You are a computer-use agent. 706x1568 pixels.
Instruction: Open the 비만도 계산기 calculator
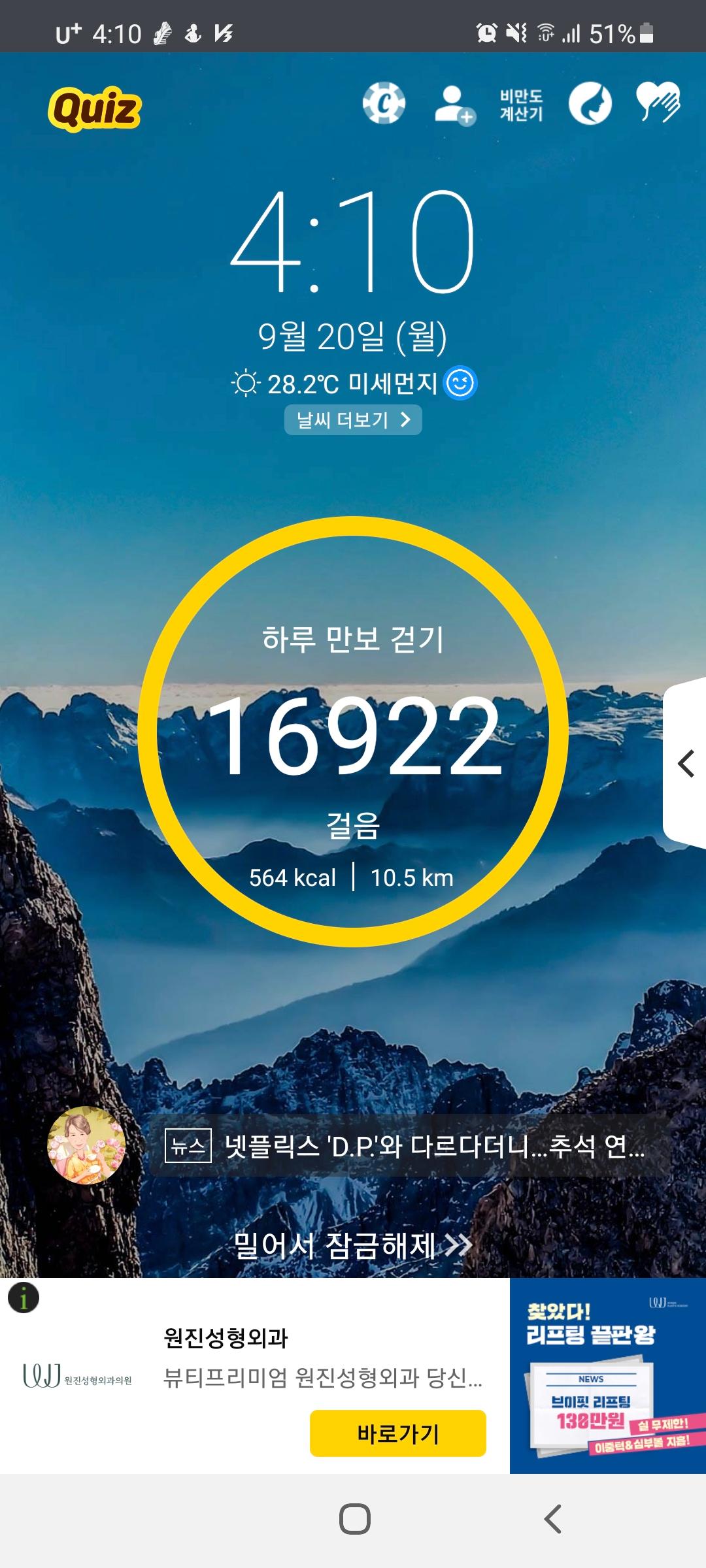tap(521, 105)
